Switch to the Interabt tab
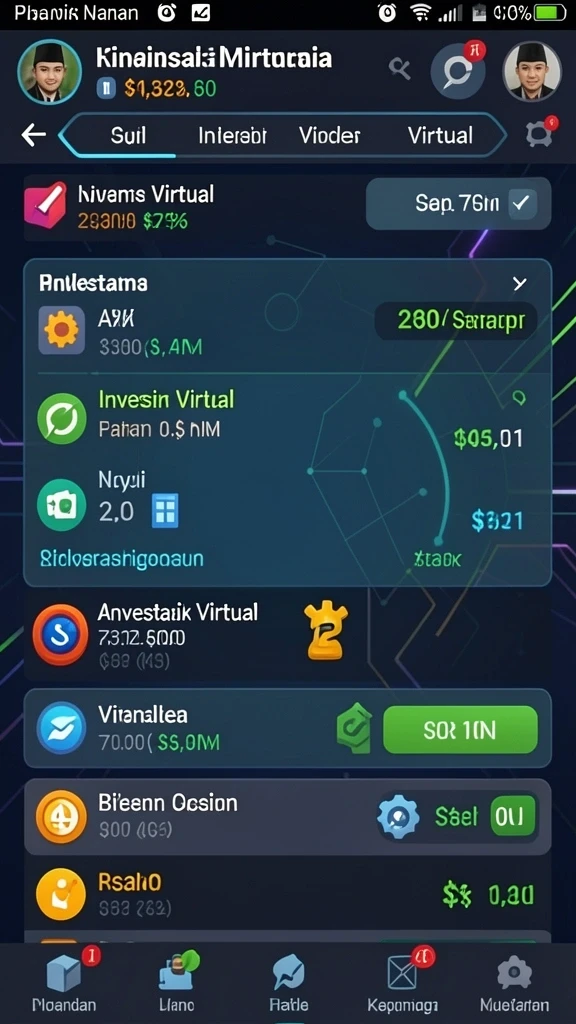The image size is (576, 1024). (x=232, y=136)
